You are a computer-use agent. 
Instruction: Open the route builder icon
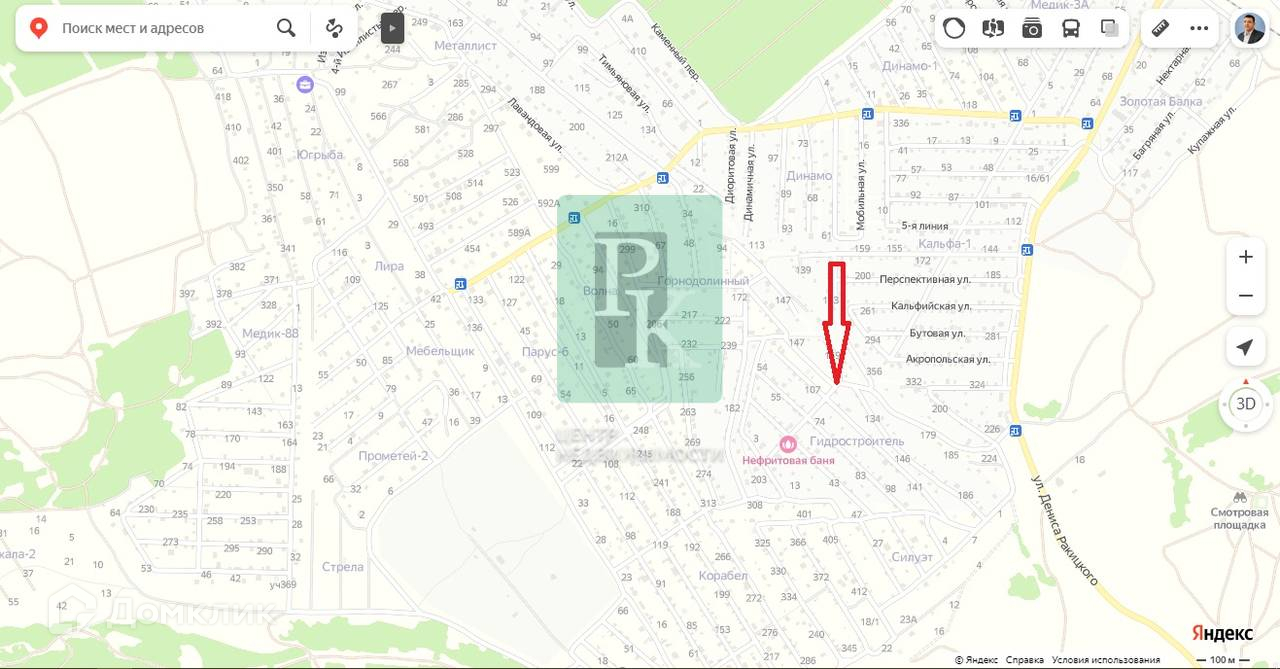334,28
